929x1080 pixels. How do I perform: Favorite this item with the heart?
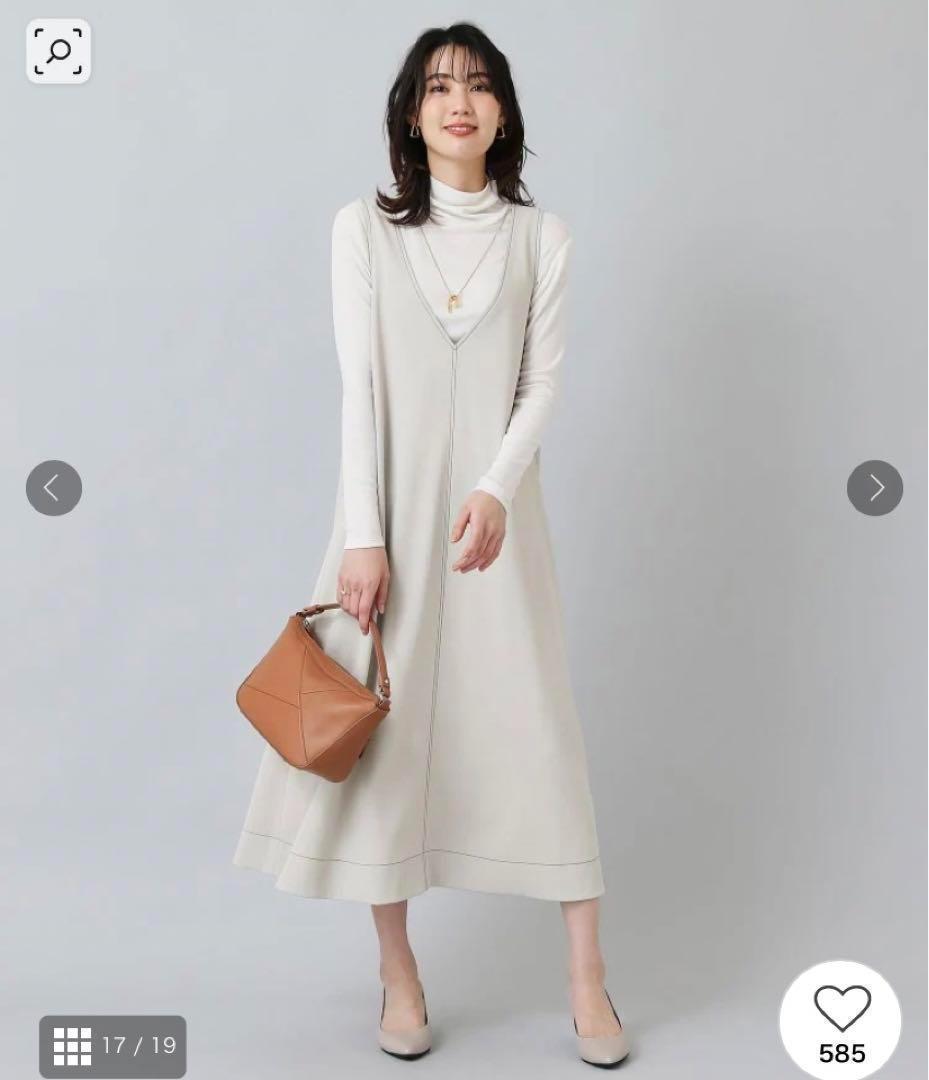coord(841,1010)
